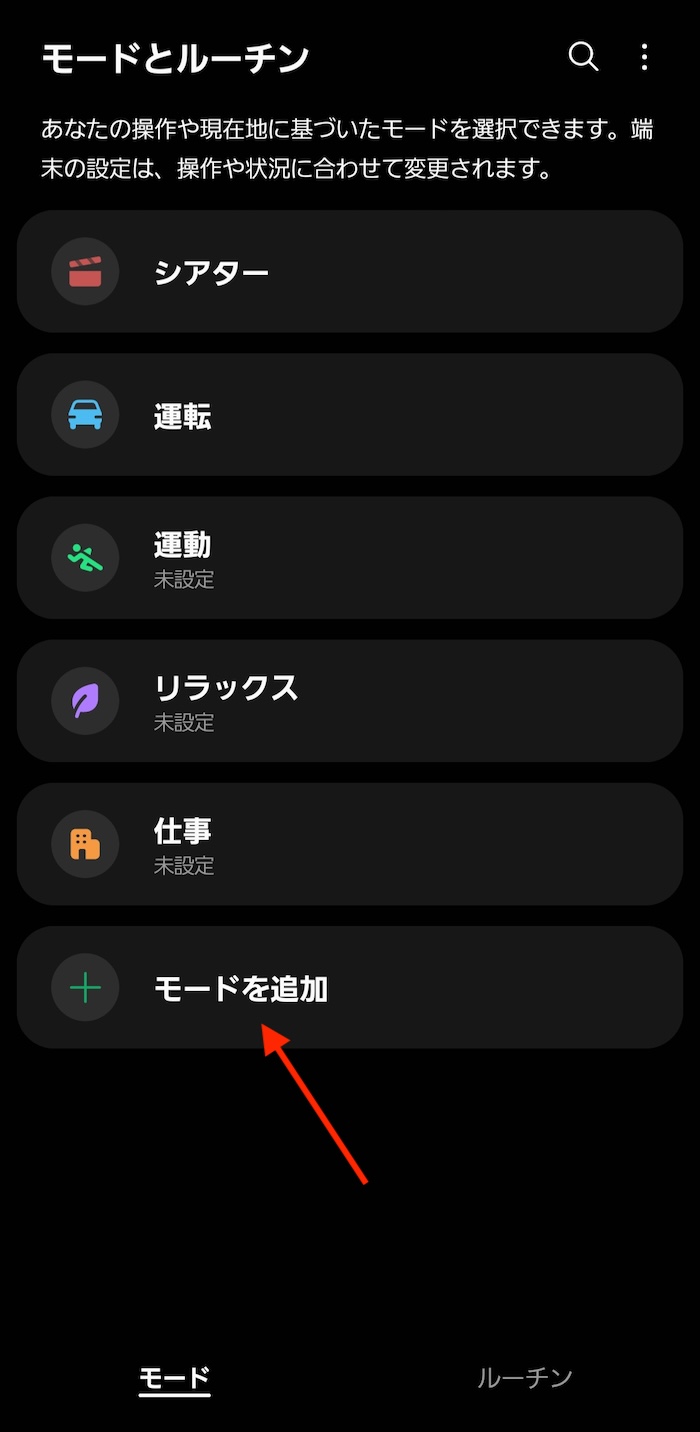This screenshot has height=1432, width=700.
Task: Tap モードを追加 to add a mode
Action: point(350,987)
